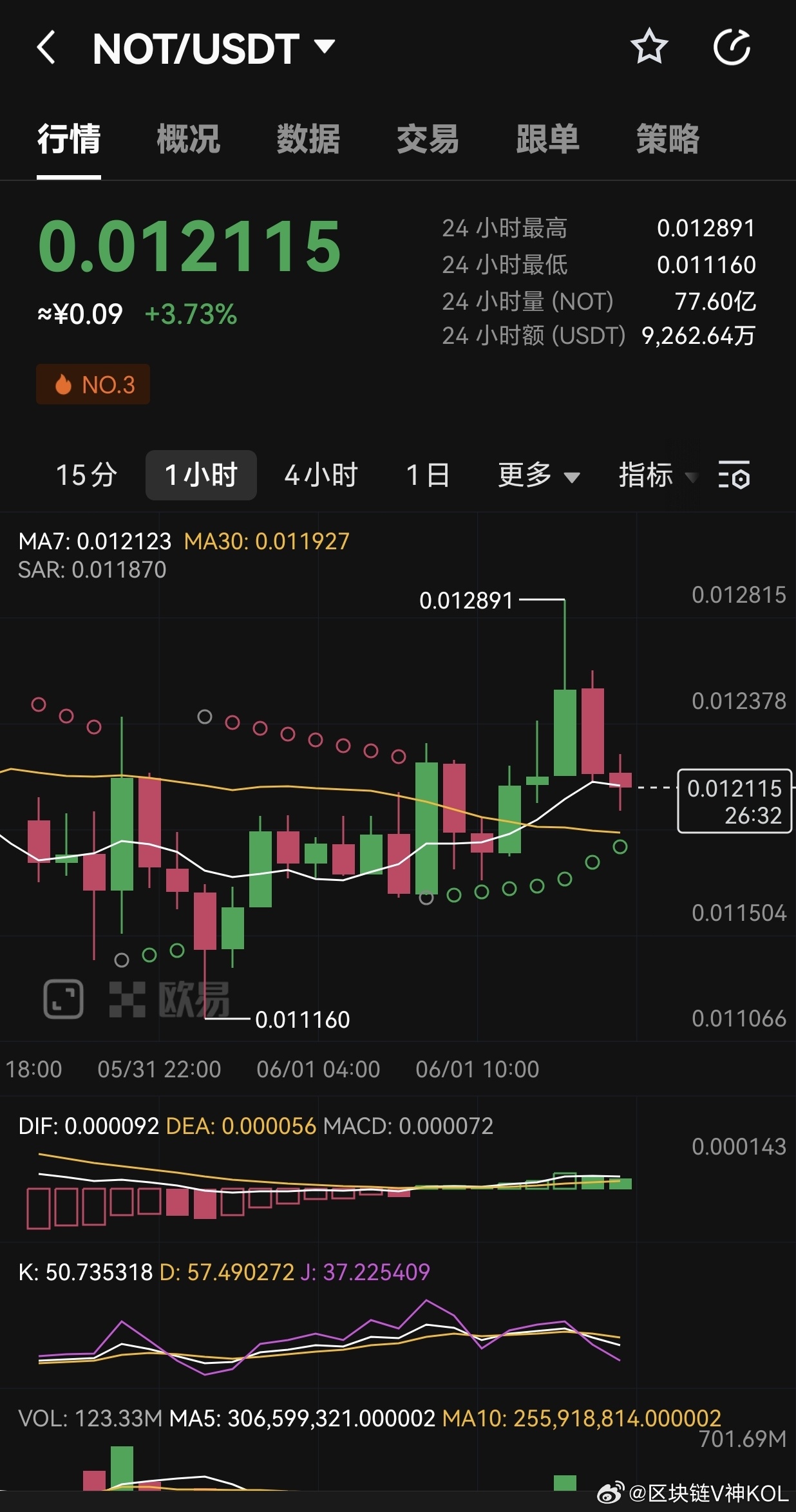Select the 15分 chart interval
Image resolution: width=796 pixels, height=1512 pixels.
coord(86,475)
